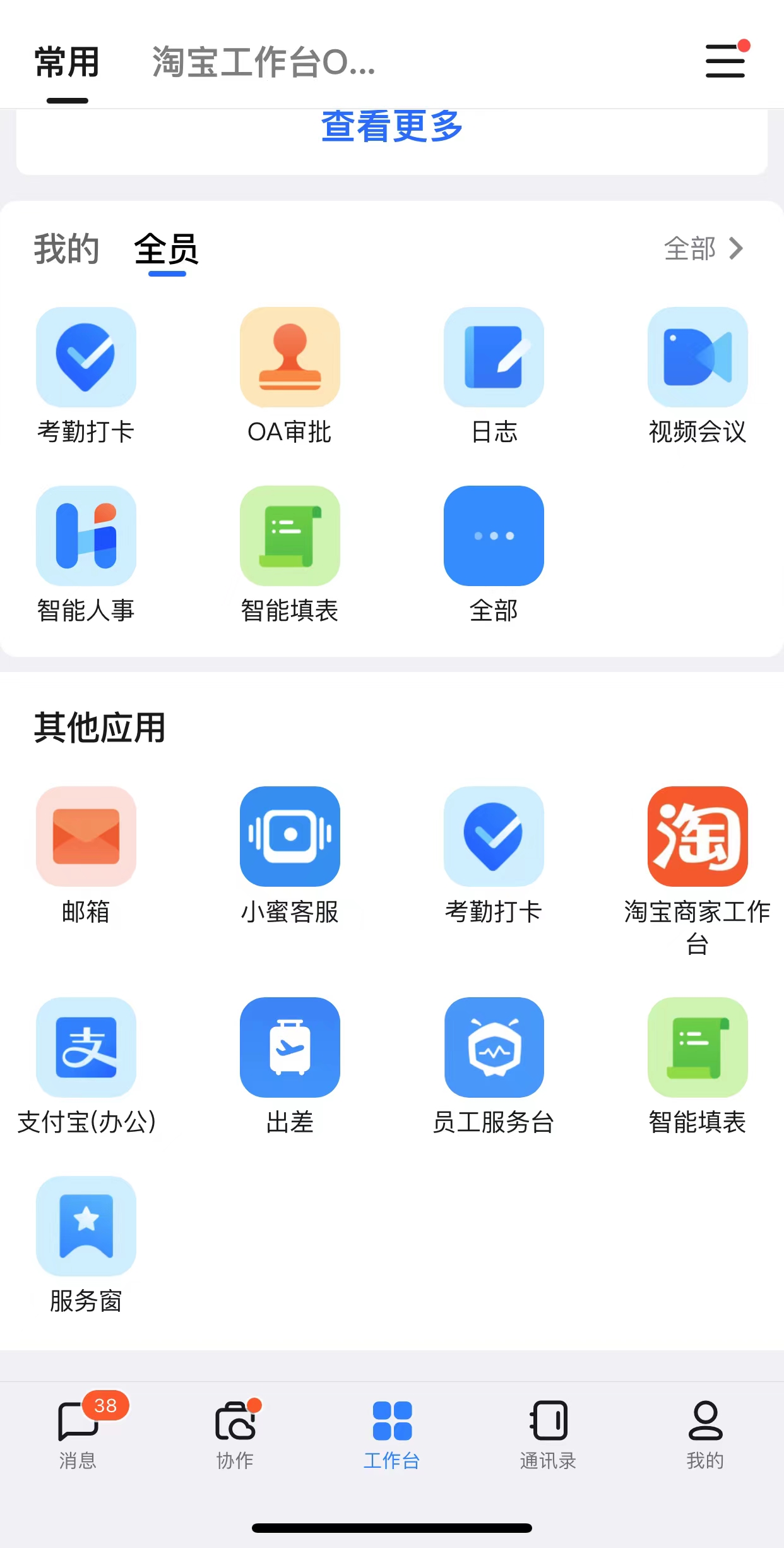This screenshot has width=784, height=1548.
Task: Switch to the 我的 apps section tab
Action: coord(66,249)
